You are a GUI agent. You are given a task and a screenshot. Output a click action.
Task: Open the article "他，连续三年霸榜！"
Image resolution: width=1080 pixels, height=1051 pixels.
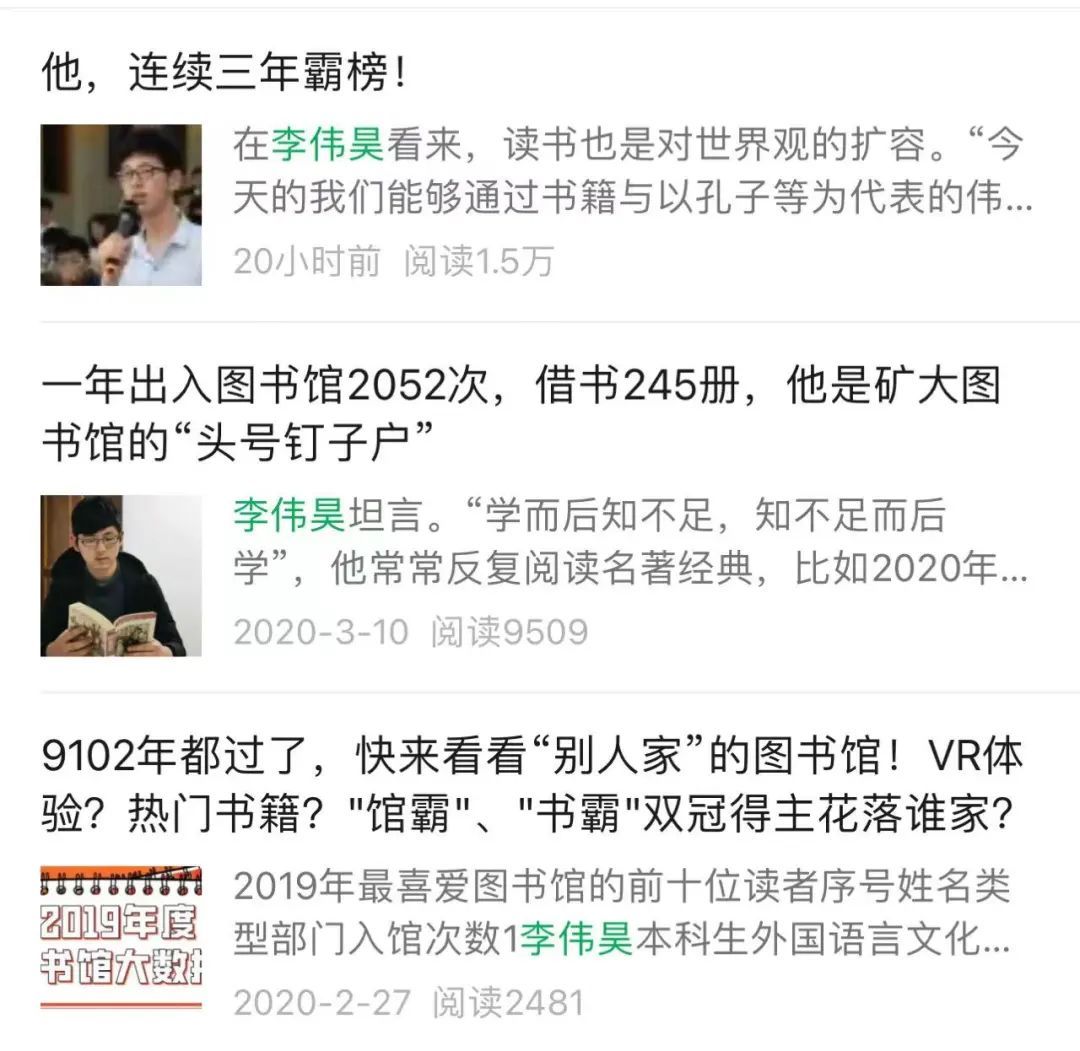tap(225, 76)
